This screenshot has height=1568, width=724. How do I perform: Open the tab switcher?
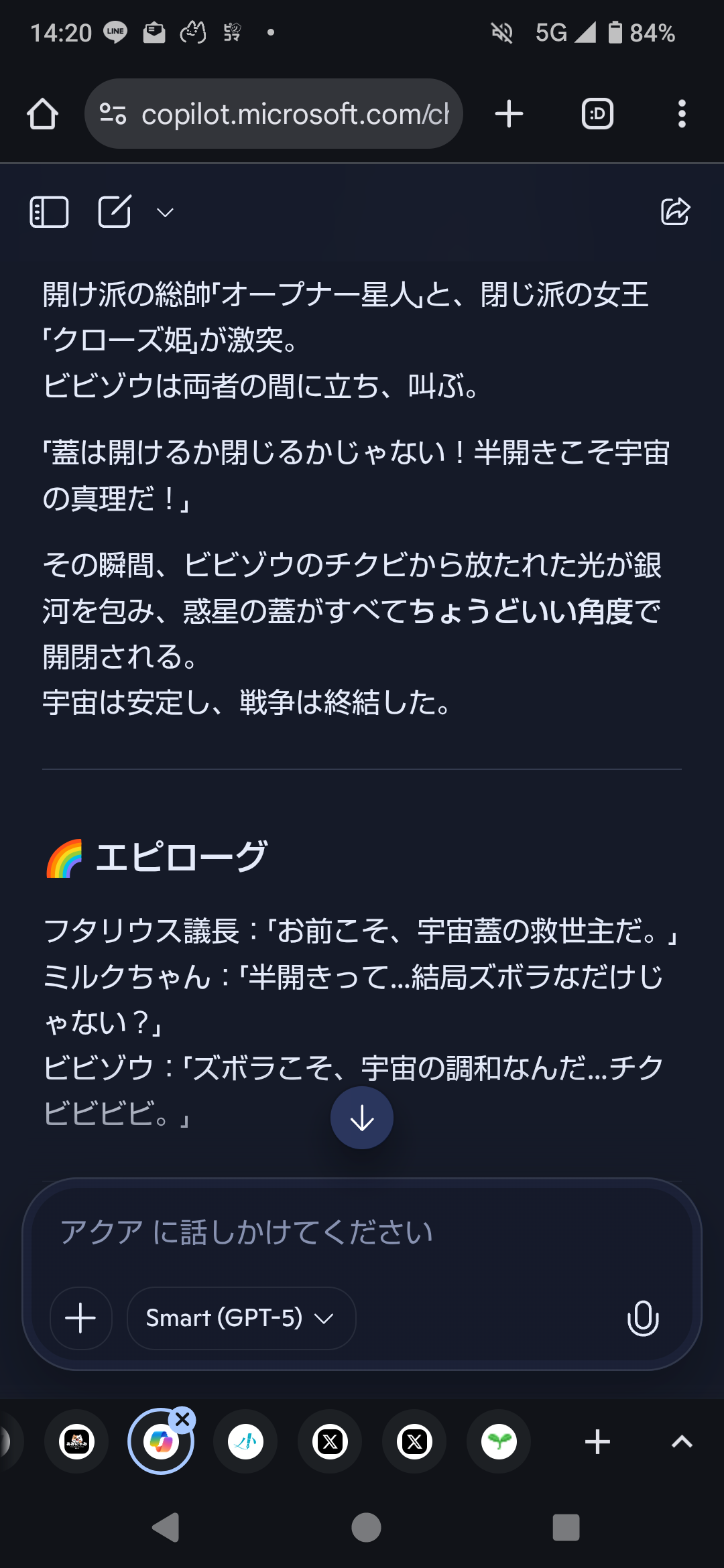click(x=597, y=114)
